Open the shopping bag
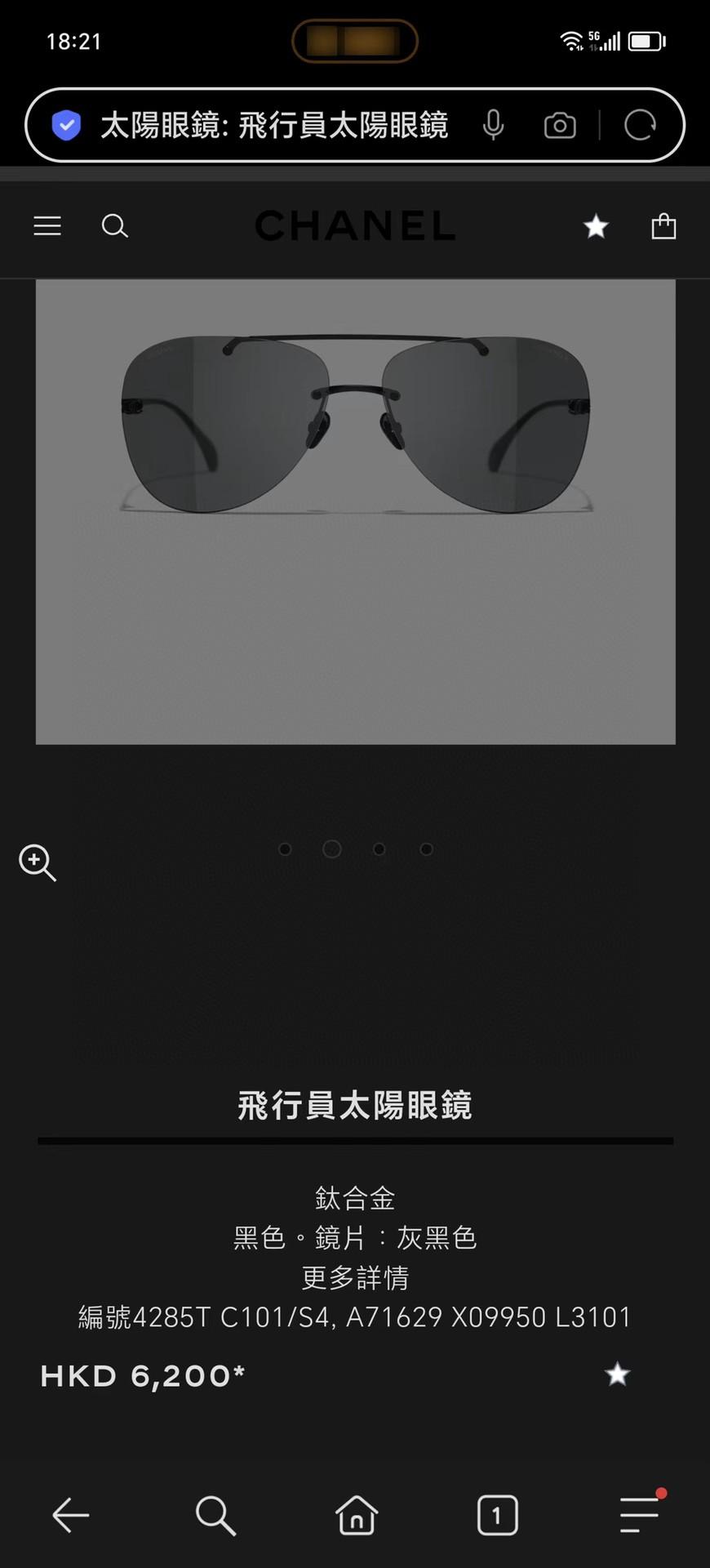710x1568 pixels. pyautogui.click(x=663, y=226)
